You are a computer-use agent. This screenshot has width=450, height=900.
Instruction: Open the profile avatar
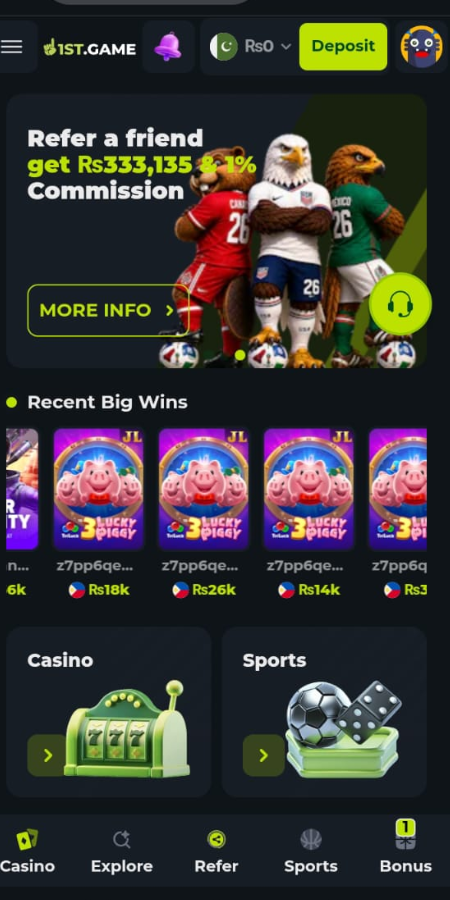(x=421, y=47)
